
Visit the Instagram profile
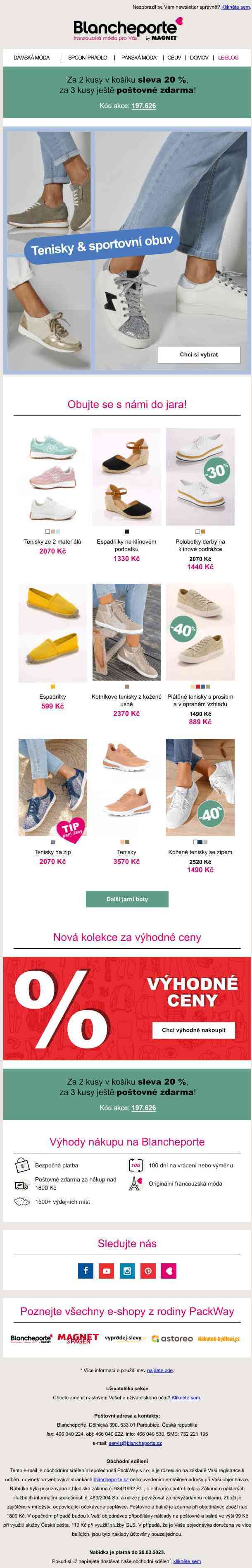coord(127,1271)
